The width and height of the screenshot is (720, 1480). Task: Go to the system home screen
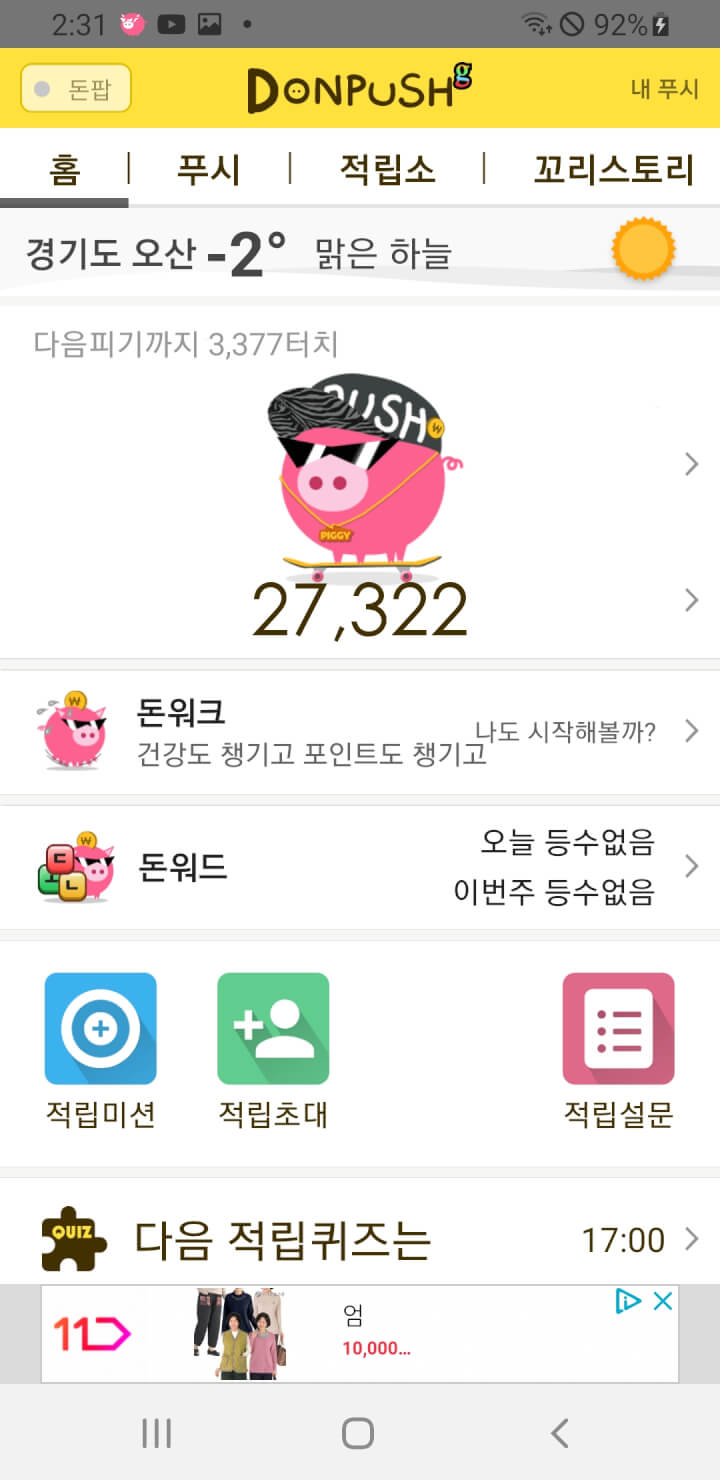(358, 1433)
